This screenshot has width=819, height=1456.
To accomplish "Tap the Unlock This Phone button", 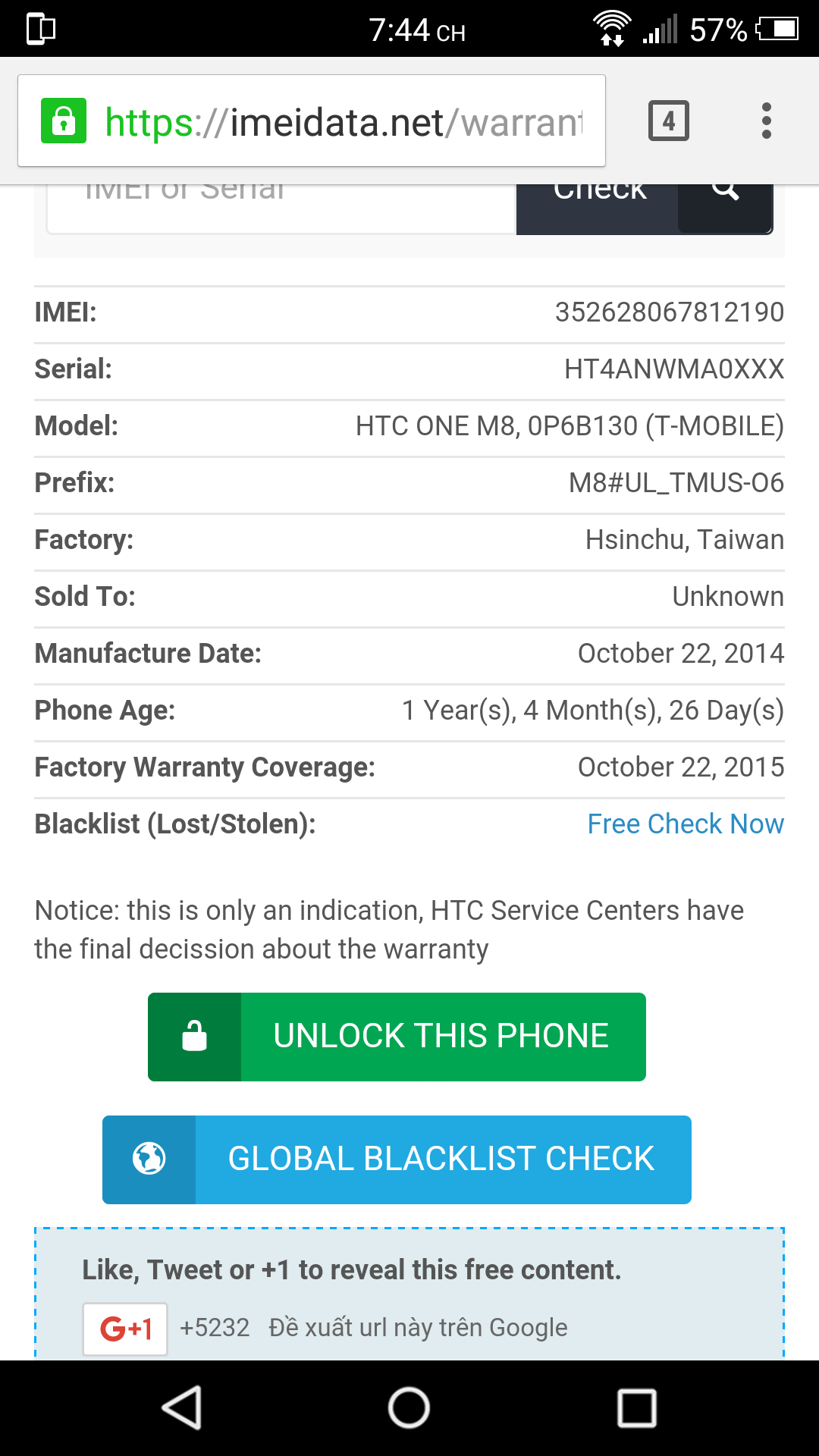I will tap(397, 1037).
